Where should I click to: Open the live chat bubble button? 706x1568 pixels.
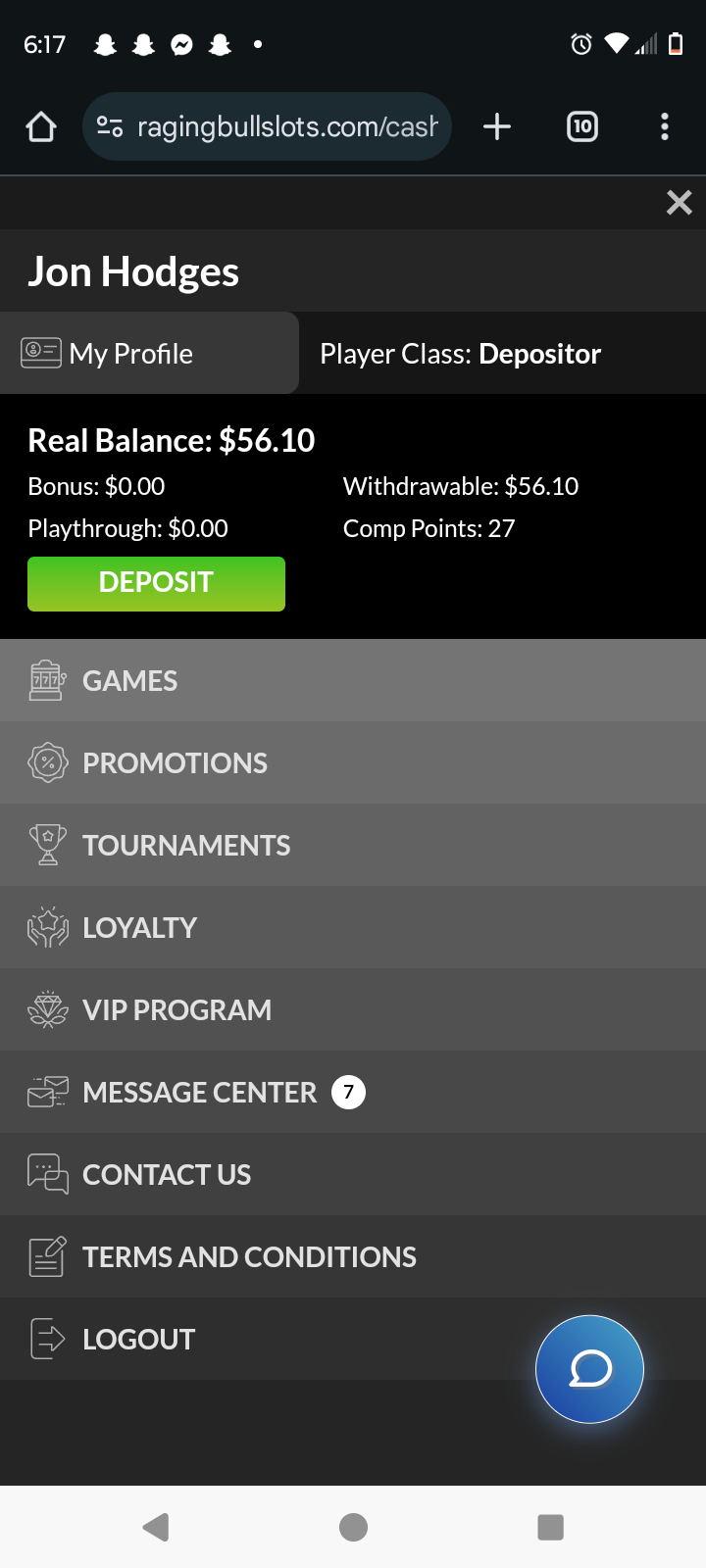[589, 1369]
